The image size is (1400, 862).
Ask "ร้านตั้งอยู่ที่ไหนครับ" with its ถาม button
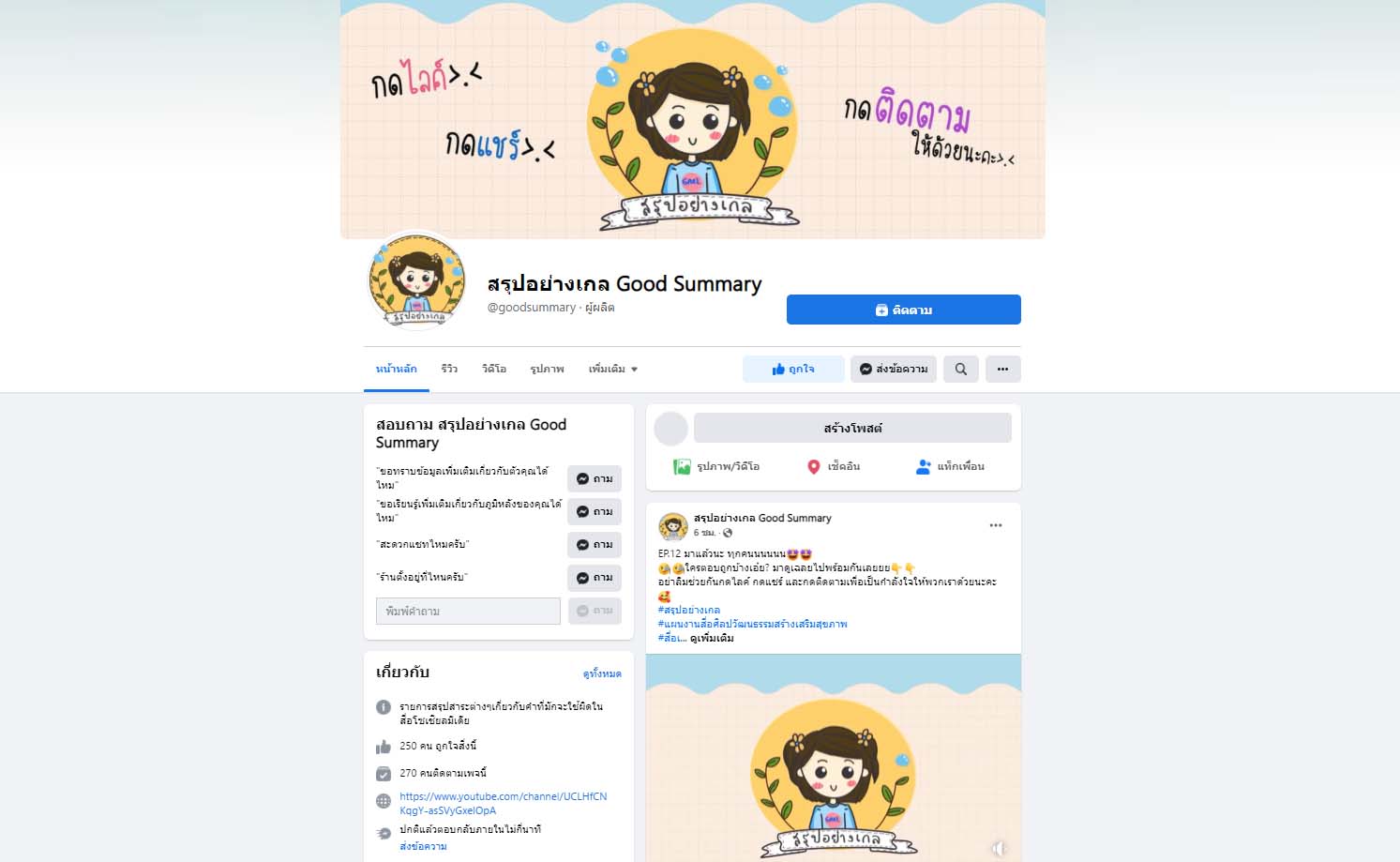coord(595,577)
